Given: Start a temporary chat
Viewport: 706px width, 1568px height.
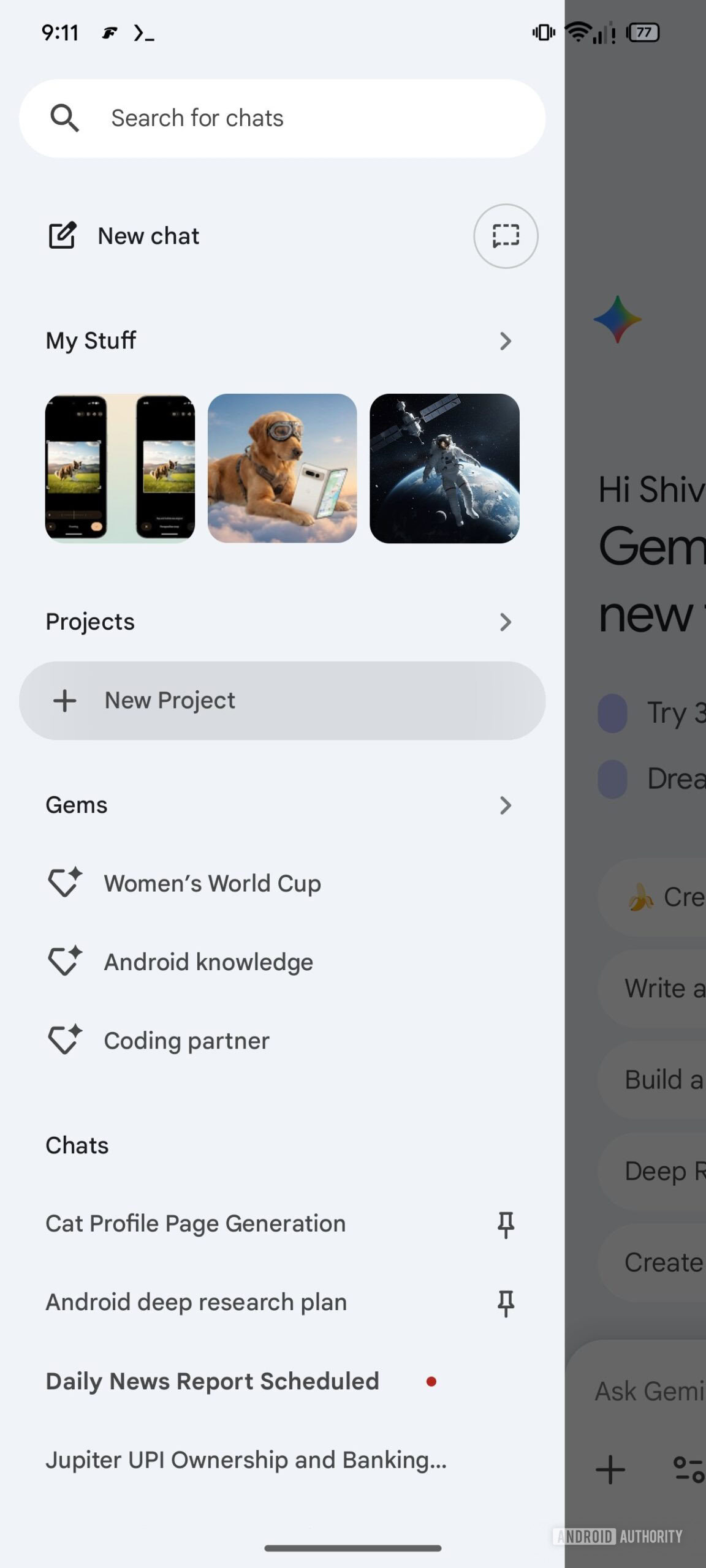Looking at the screenshot, I should (x=505, y=236).
